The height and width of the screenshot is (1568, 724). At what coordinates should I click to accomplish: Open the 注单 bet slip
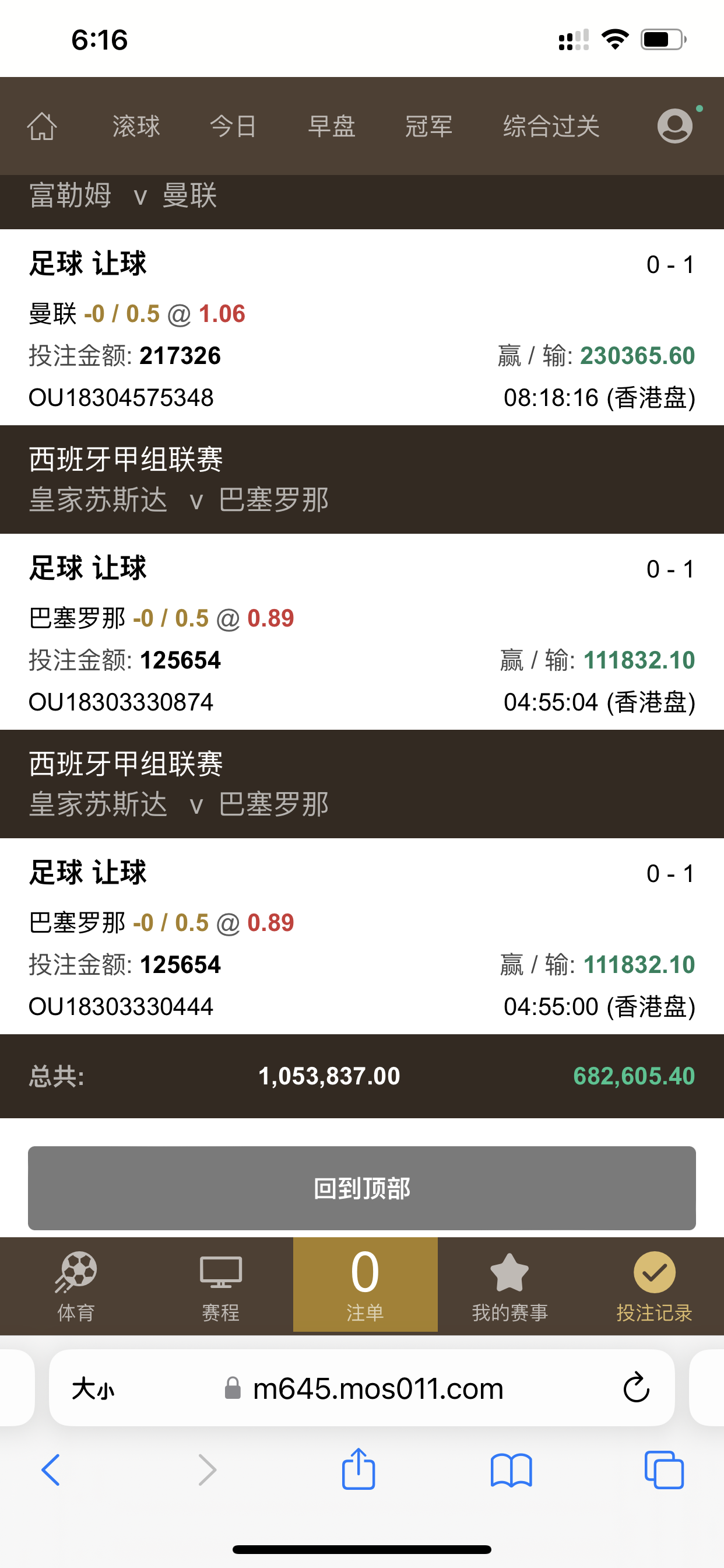[x=365, y=1284]
